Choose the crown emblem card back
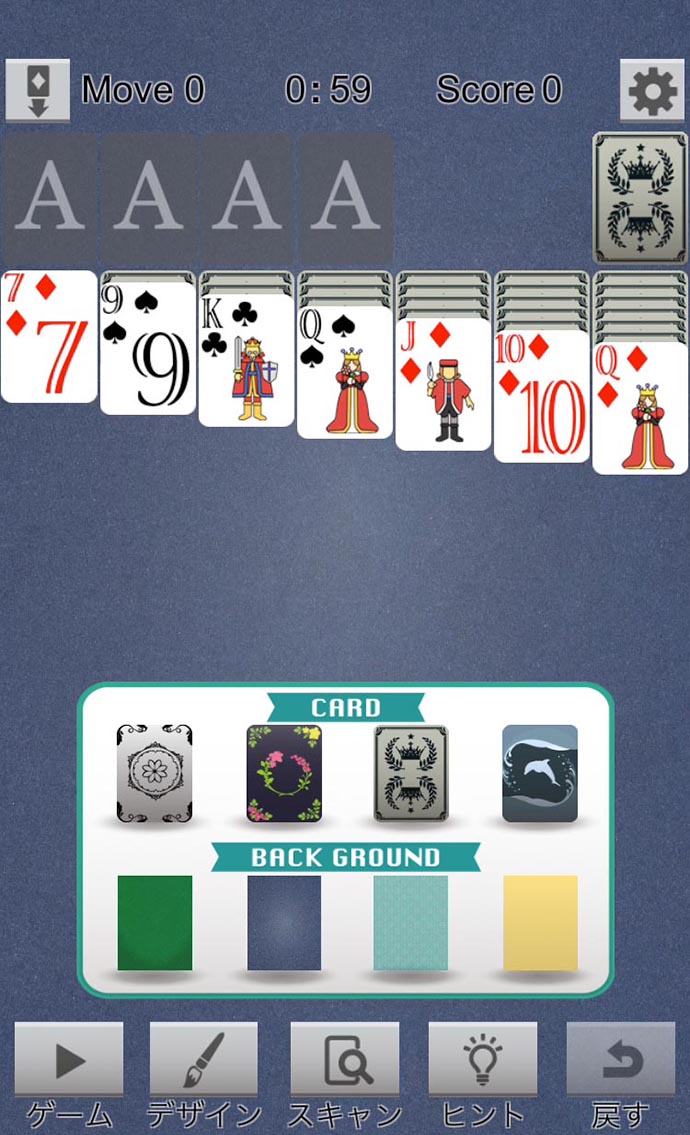The height and width of the screenshot is (1135, 690). tap(411, 773)
